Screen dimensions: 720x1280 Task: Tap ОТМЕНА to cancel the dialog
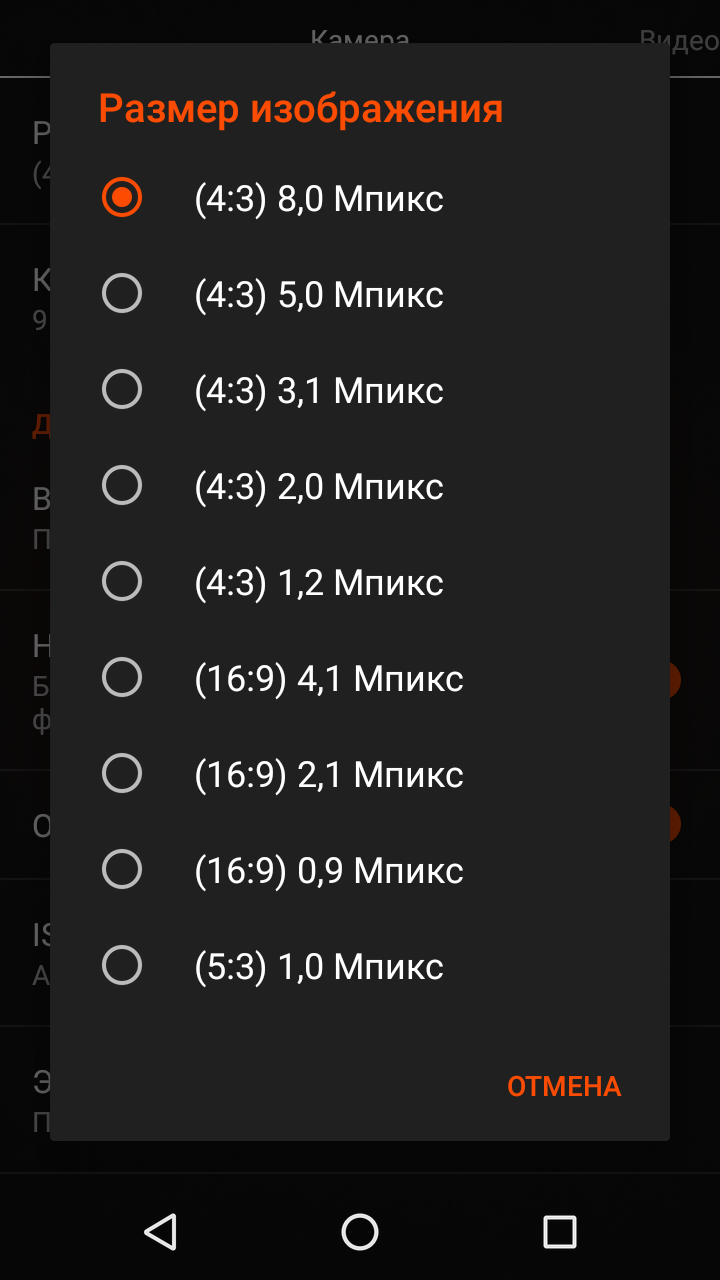[x=564, y=1086]
